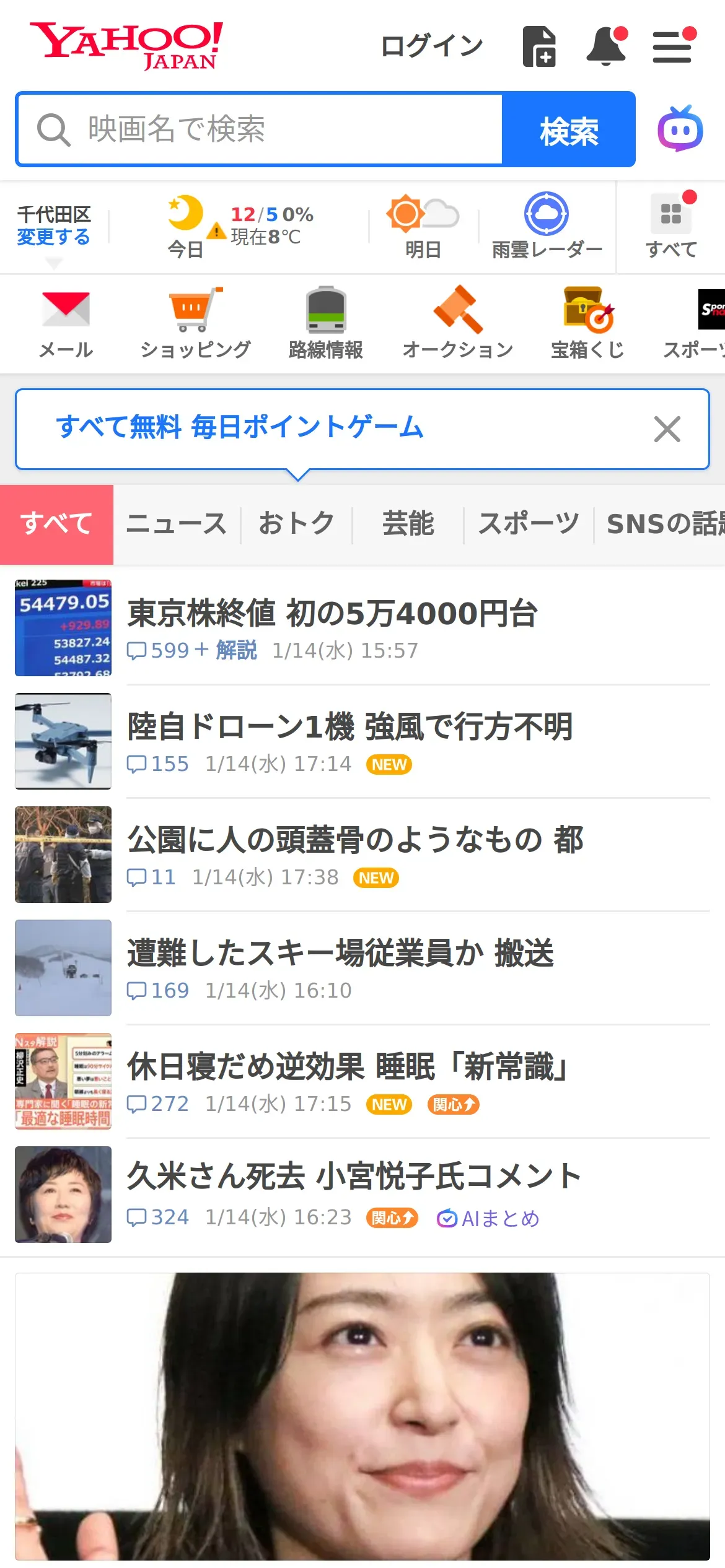Read 東京株終値 初の5万4000円台 article
This screenshot has width=725, height=1568.
[x=332, y=613]
